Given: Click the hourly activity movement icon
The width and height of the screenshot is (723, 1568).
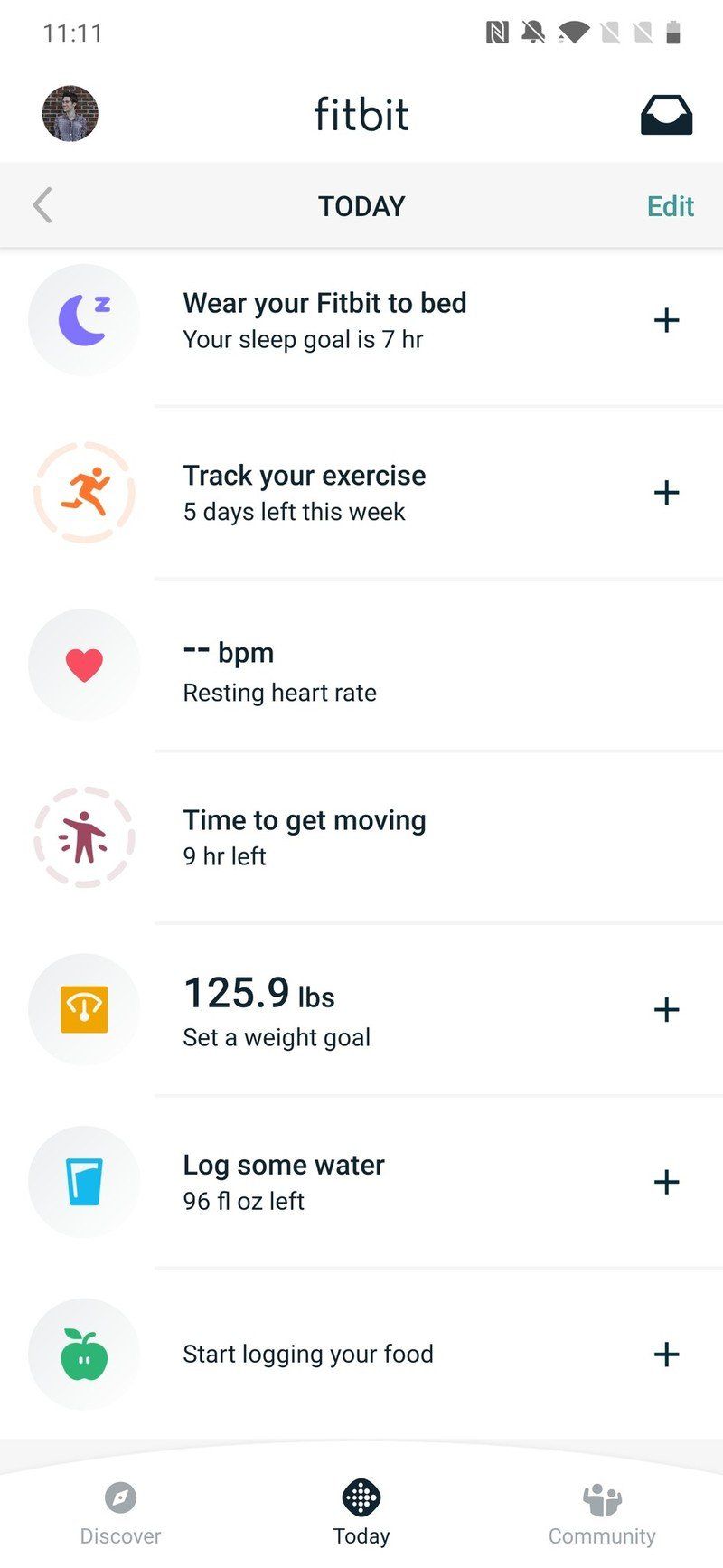Looking at the screenshot, I should (84, 836).
